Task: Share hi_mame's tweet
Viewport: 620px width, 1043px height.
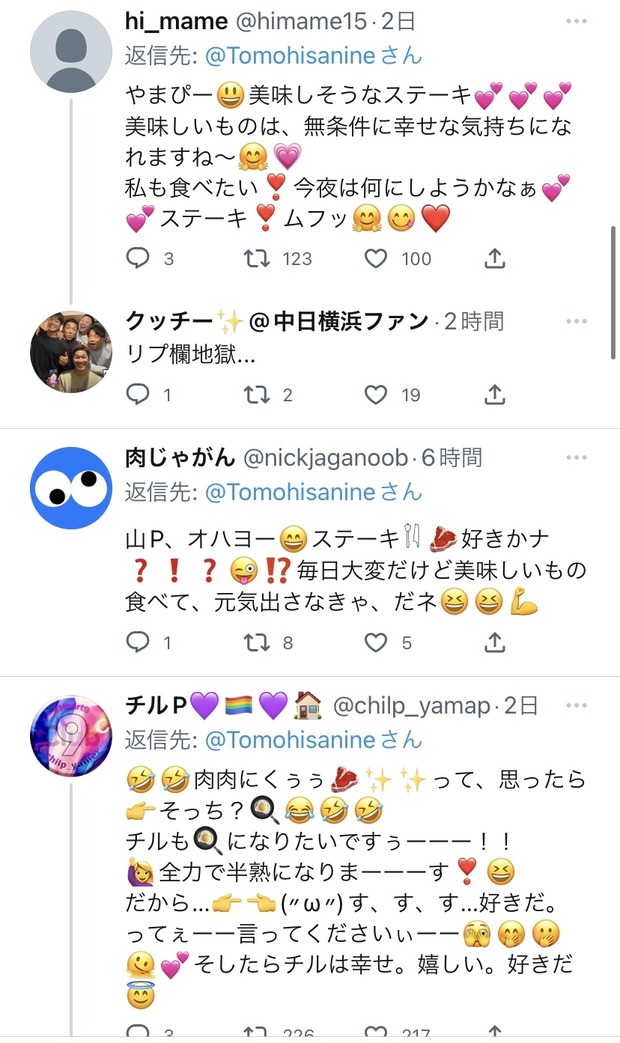Action: (494, 258)
